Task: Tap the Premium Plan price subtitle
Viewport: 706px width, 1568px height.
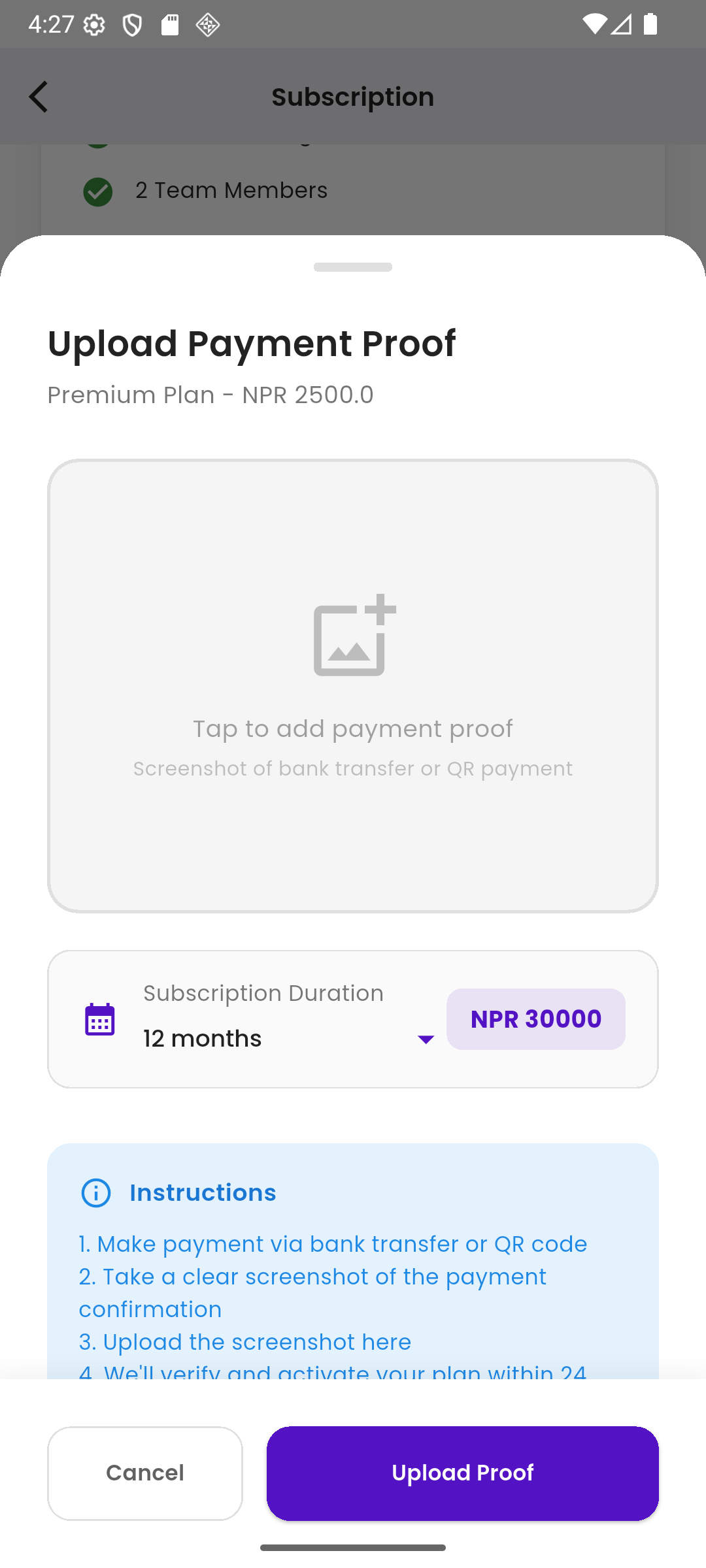Action: (210, 394)
